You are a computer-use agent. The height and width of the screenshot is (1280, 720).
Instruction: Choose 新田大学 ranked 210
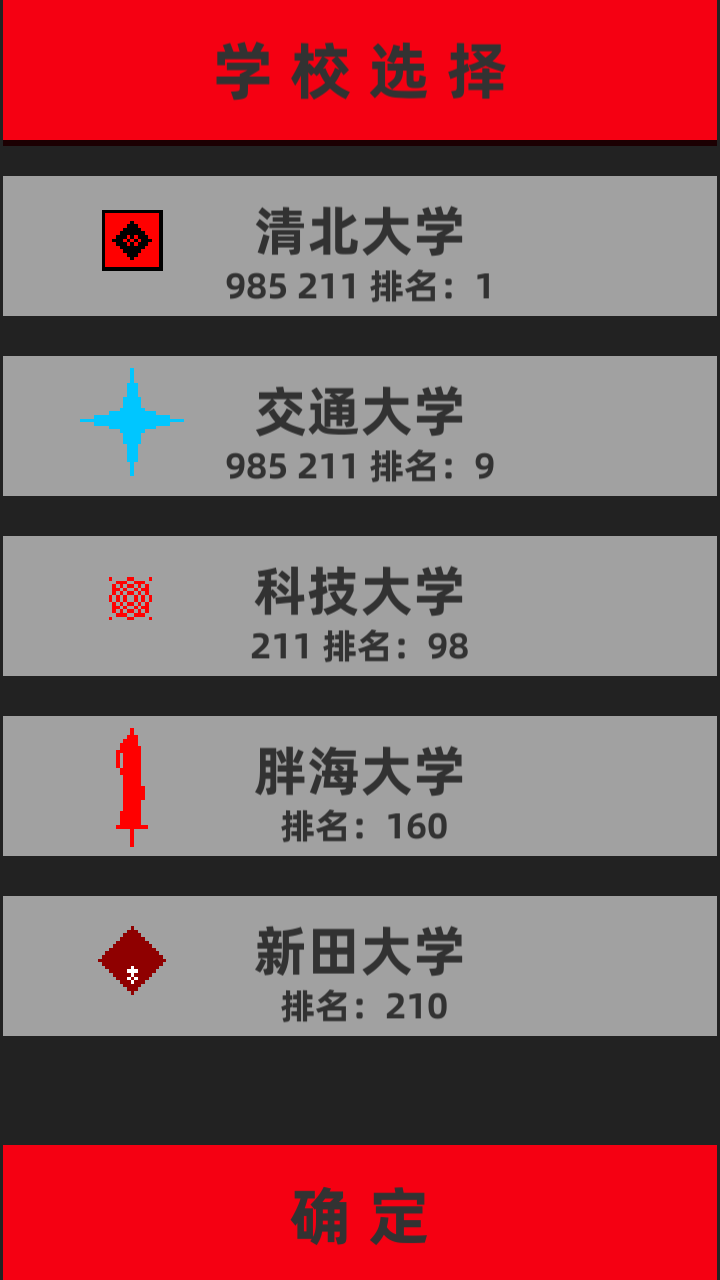(360, 966)
